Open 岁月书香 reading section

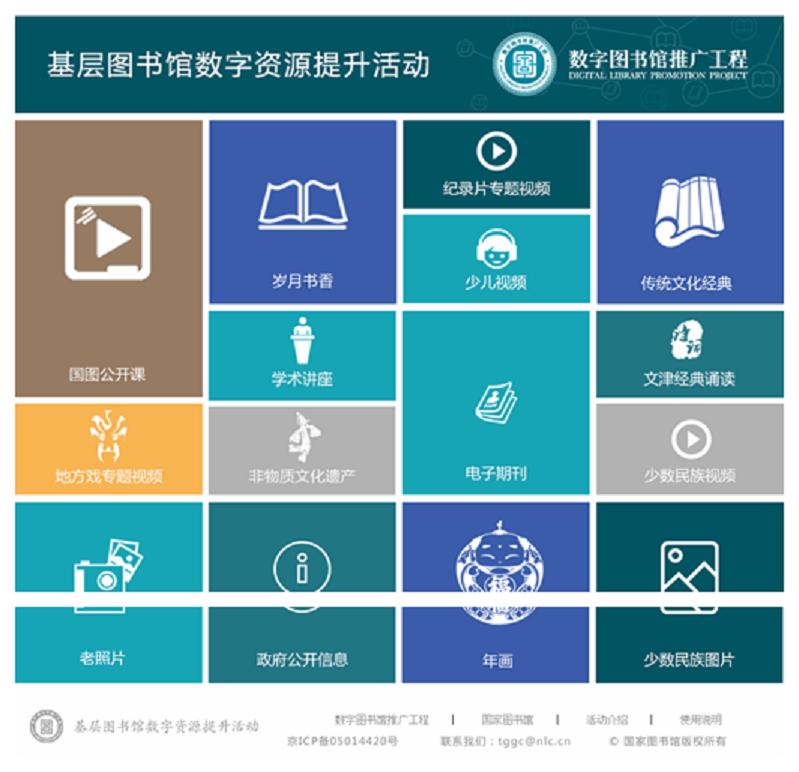point(302,211)
